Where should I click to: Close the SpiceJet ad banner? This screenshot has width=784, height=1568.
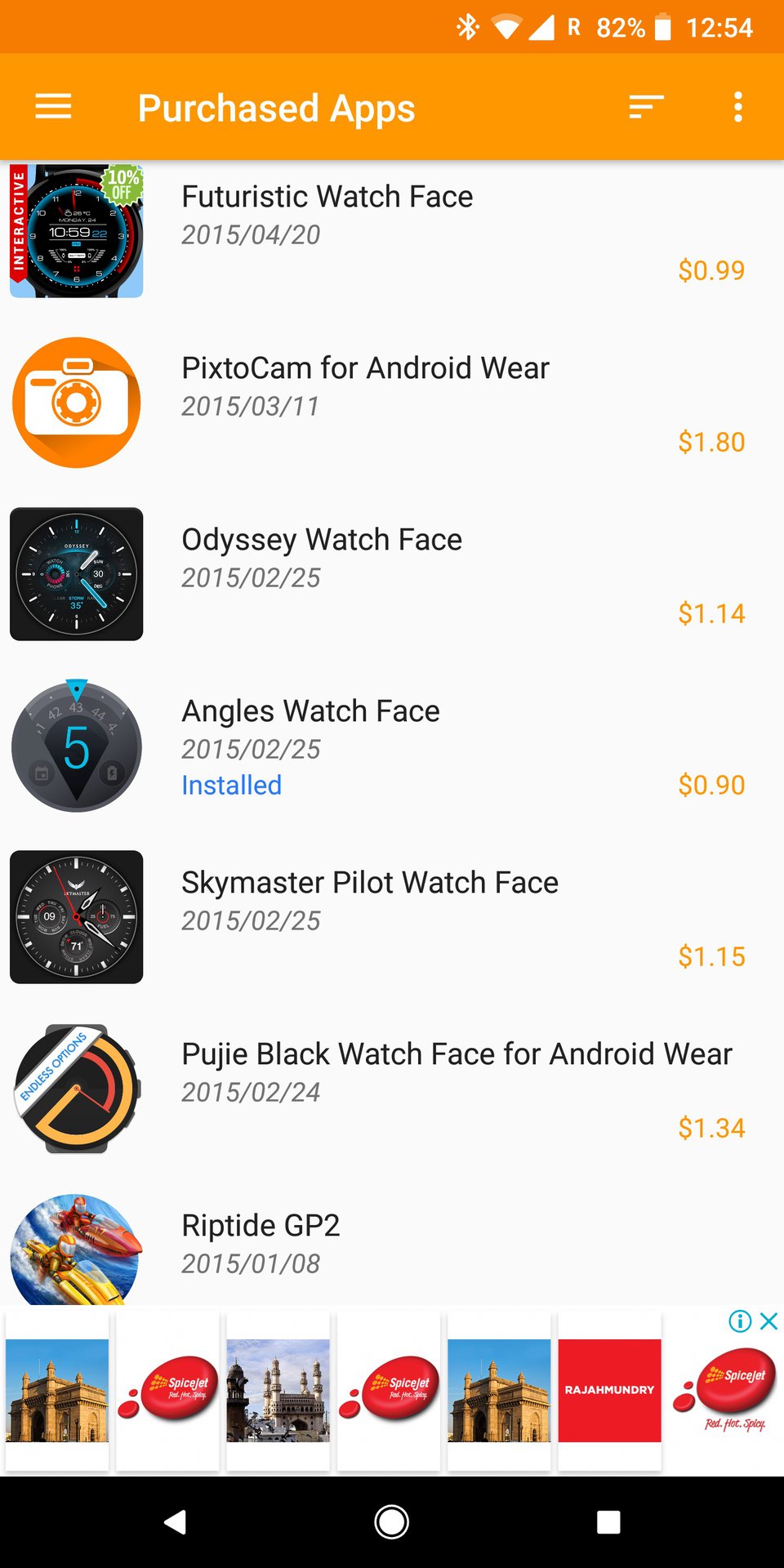[x=768, y=1321]
